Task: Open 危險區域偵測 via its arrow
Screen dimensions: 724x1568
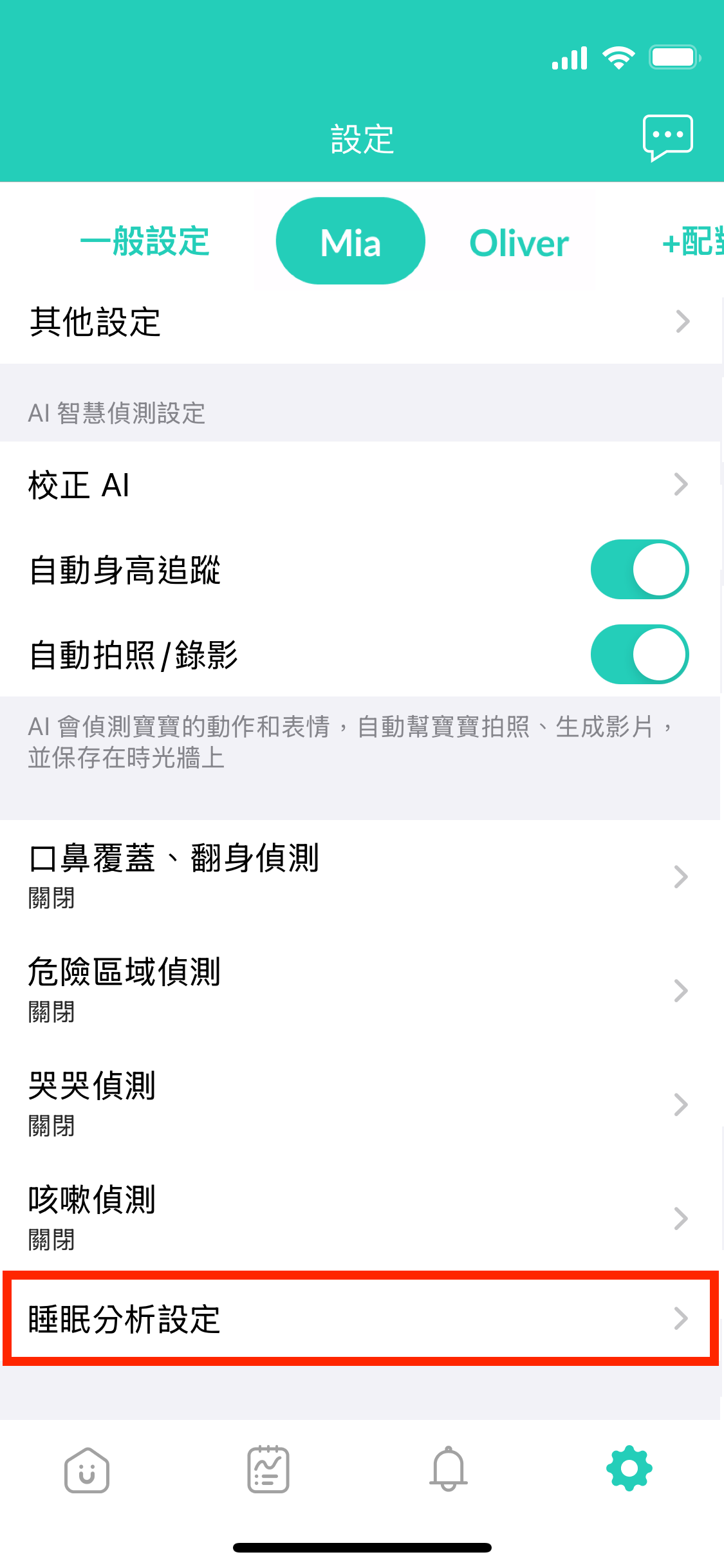Action: point(682,991)
